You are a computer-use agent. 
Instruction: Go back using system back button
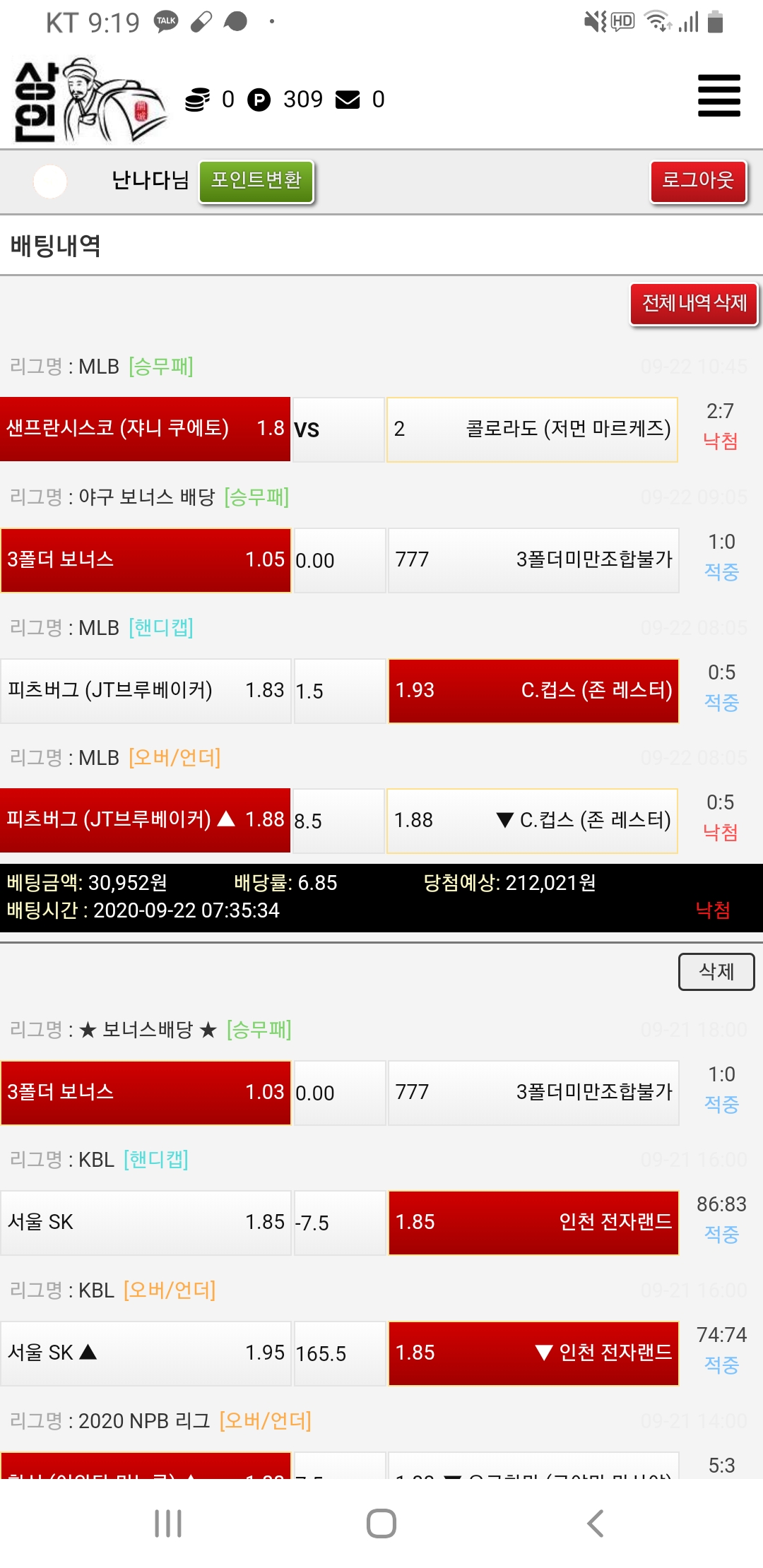point(596,1524)
